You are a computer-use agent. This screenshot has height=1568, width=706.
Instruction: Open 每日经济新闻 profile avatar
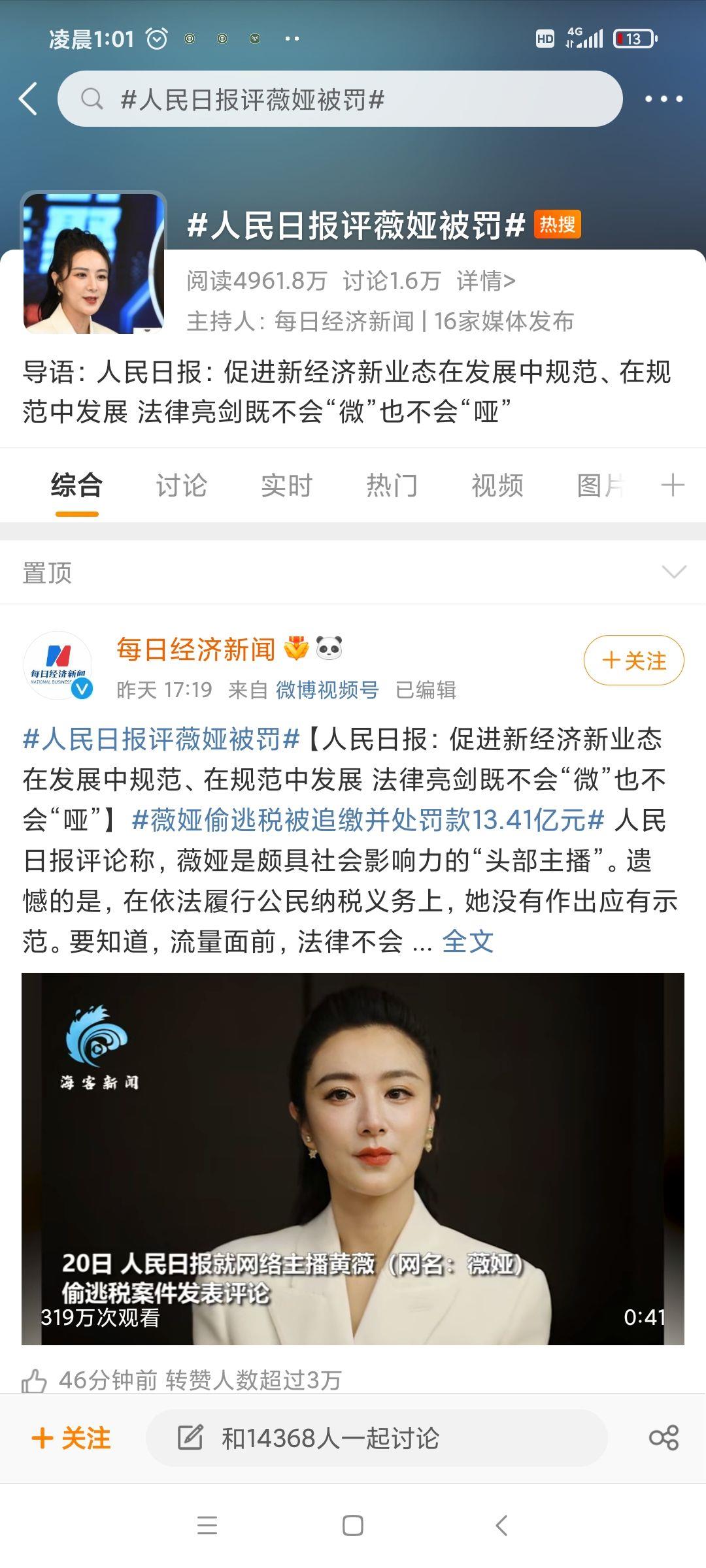[58, 666]
